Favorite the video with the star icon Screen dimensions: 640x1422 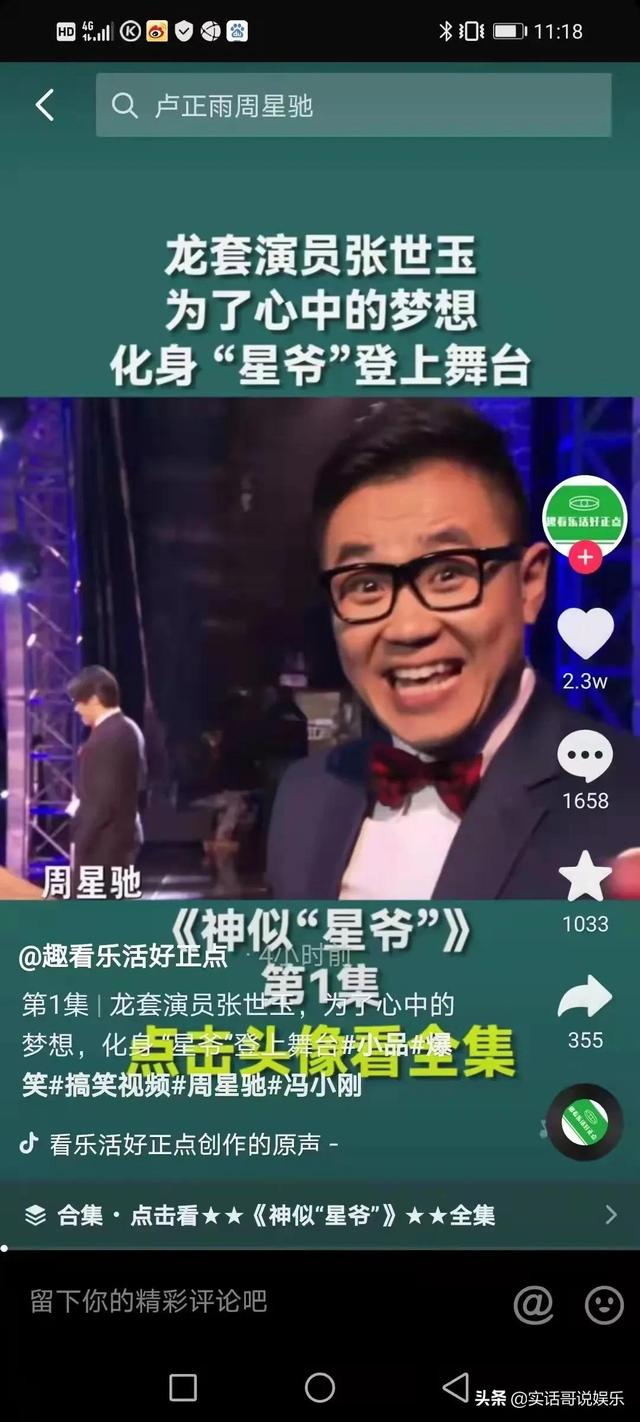click(x=585, y=877)
